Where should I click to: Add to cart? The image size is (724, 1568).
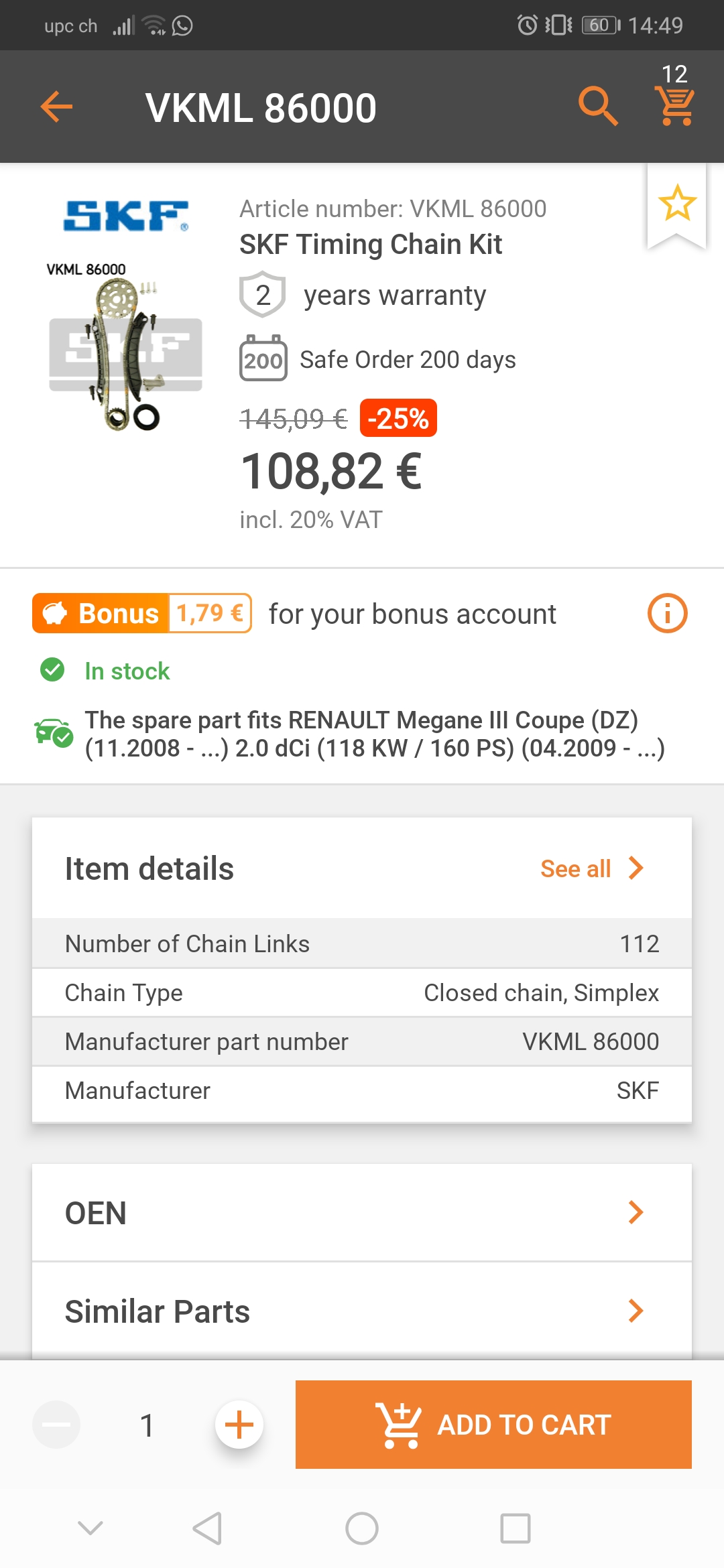pos(493,1425)
